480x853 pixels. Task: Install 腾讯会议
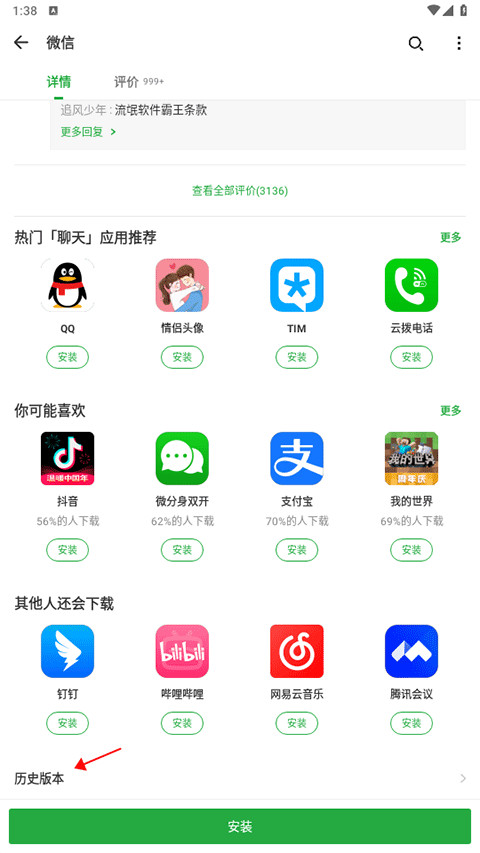pos(411,724)
